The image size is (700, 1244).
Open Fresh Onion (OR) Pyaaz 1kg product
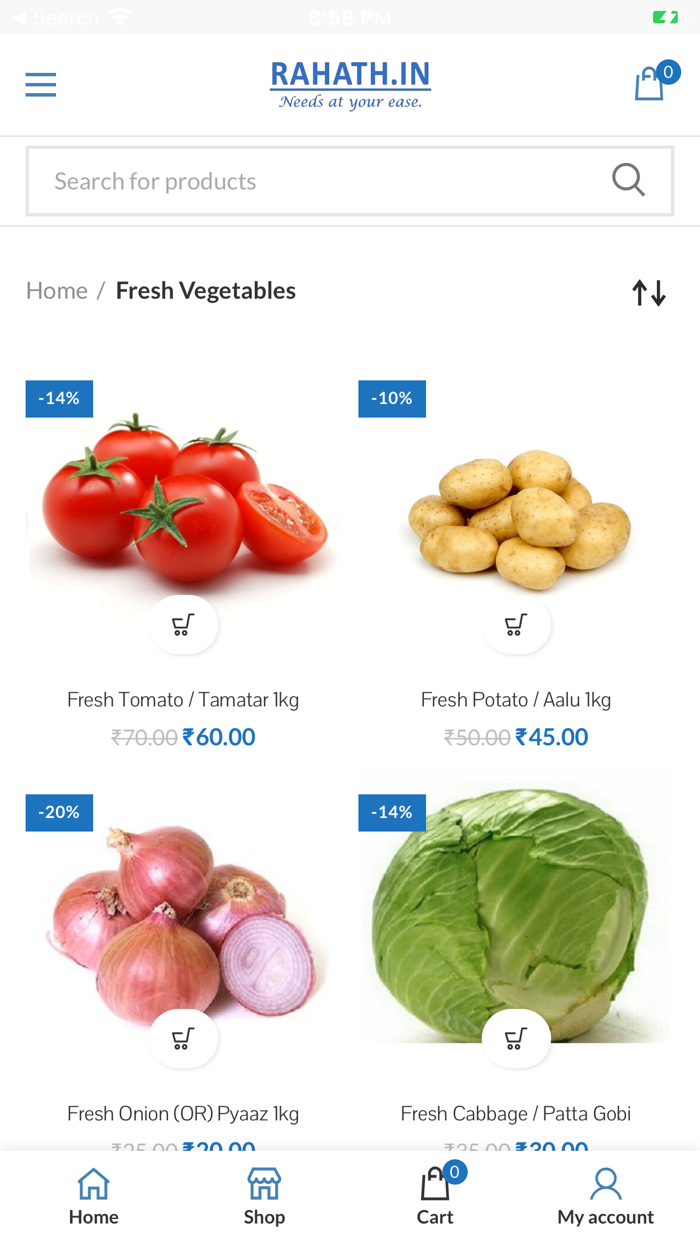pos(183,1113)
